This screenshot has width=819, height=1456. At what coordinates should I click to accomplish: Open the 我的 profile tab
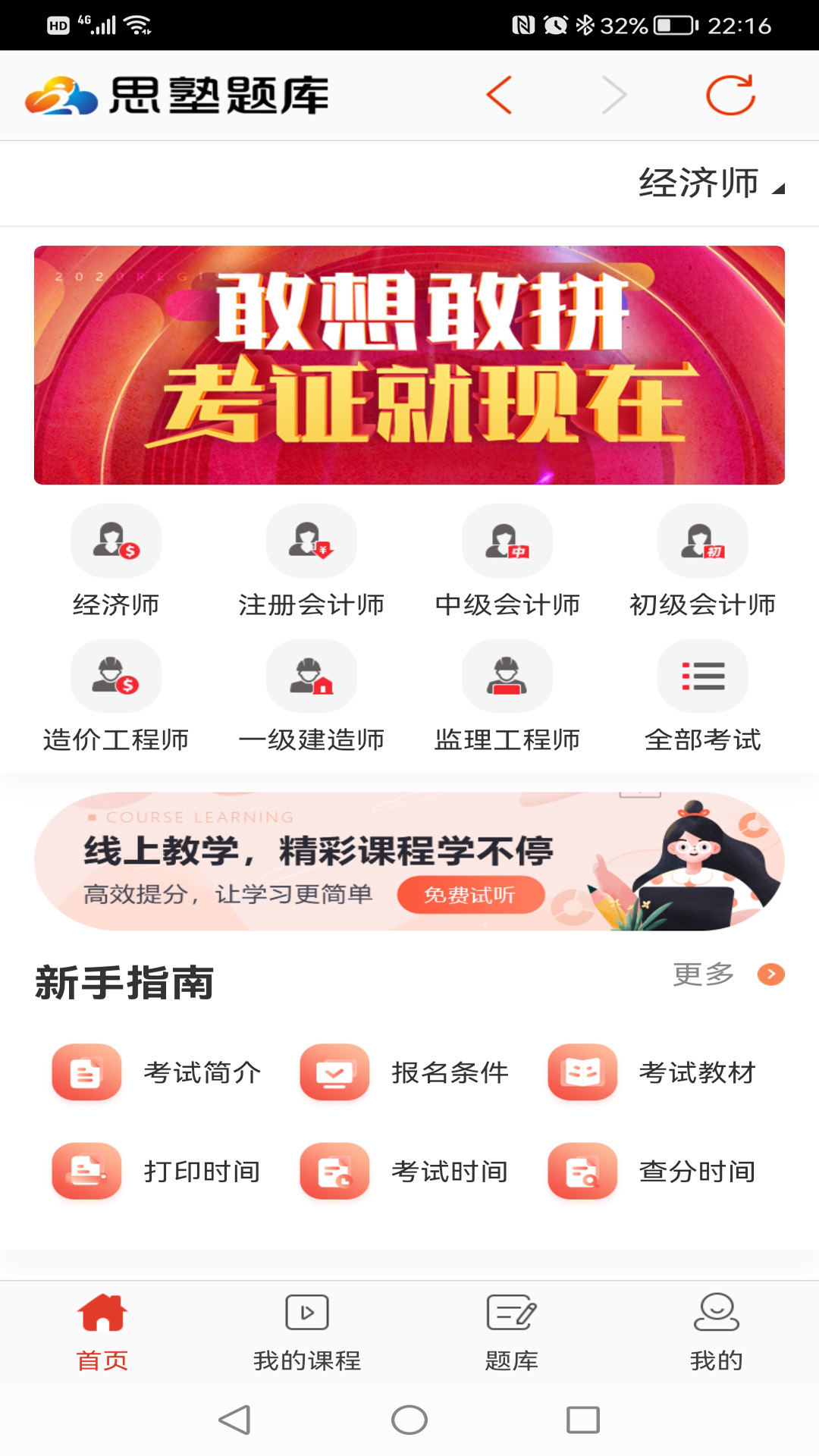[716, 1332]
